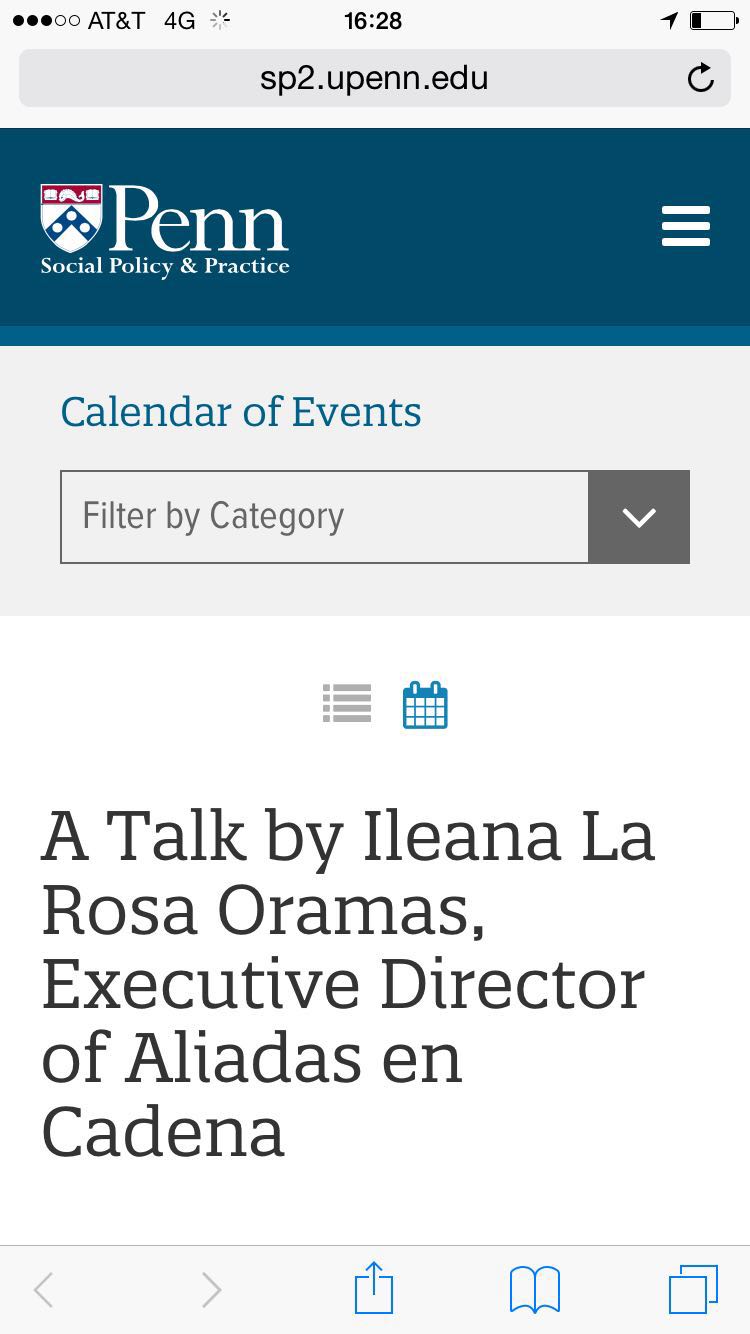750x1334 pixels.
Task: Open the Ileana La Rosa Oramas talk event
Action: click(348, 983)
